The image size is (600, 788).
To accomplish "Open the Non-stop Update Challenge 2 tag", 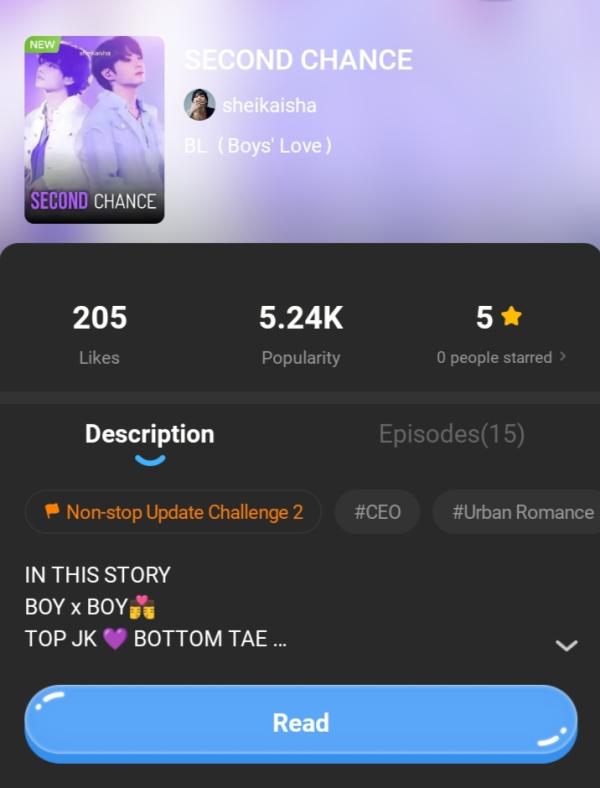I will 173,512.
